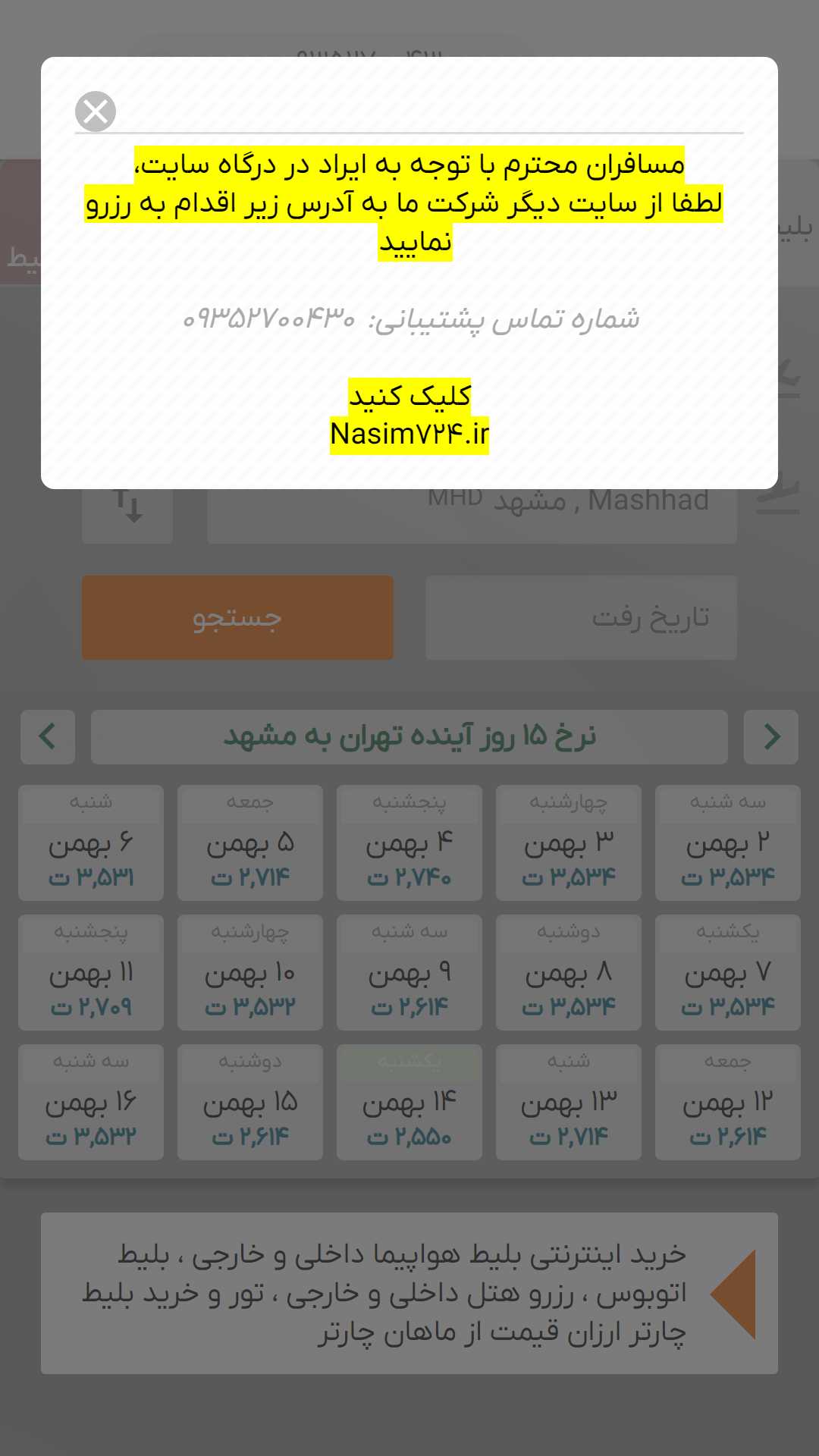Tap the orange جستجو search button
Screen dimensions: 819x1456
pos(237,617)
